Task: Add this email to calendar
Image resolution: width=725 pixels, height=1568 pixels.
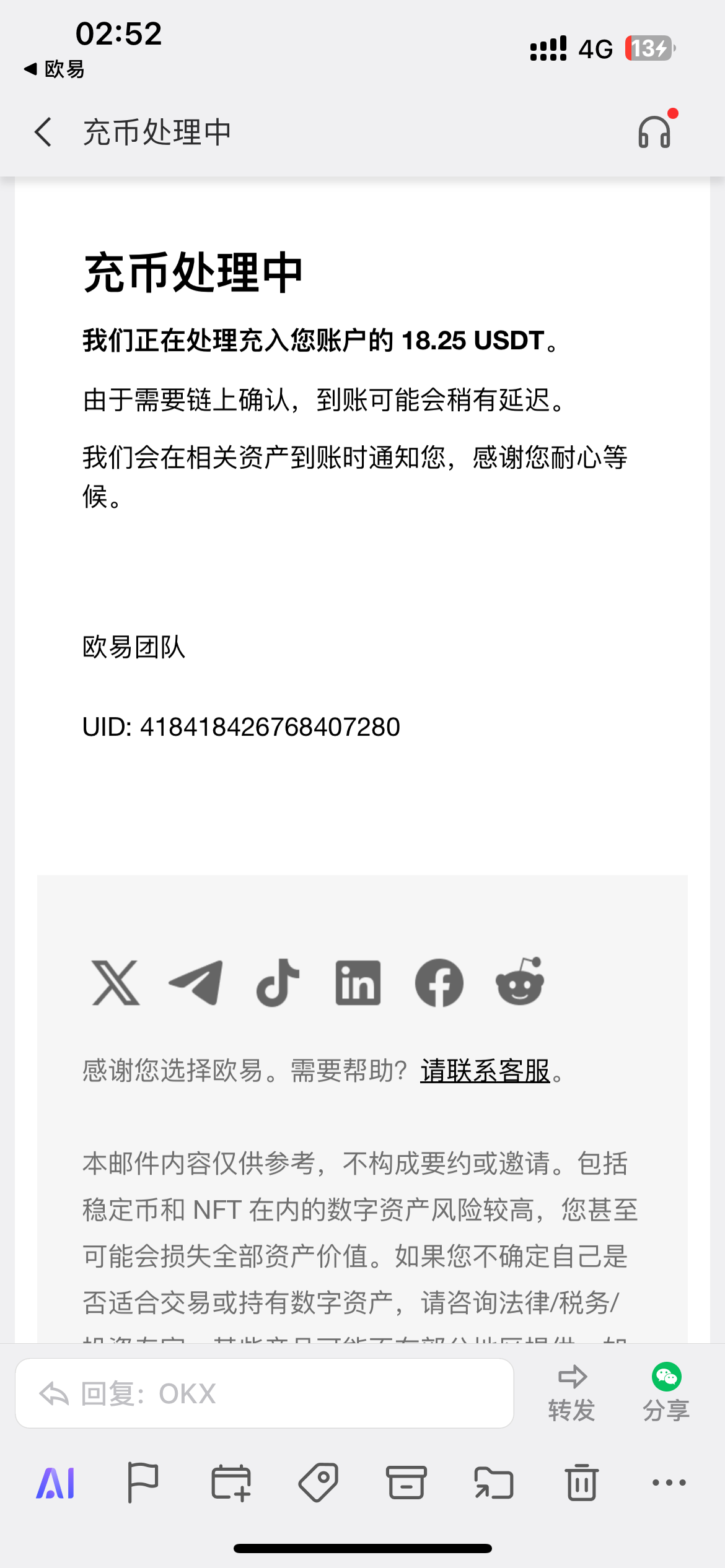Action: pyautogui.click(x=231, y=1483)
